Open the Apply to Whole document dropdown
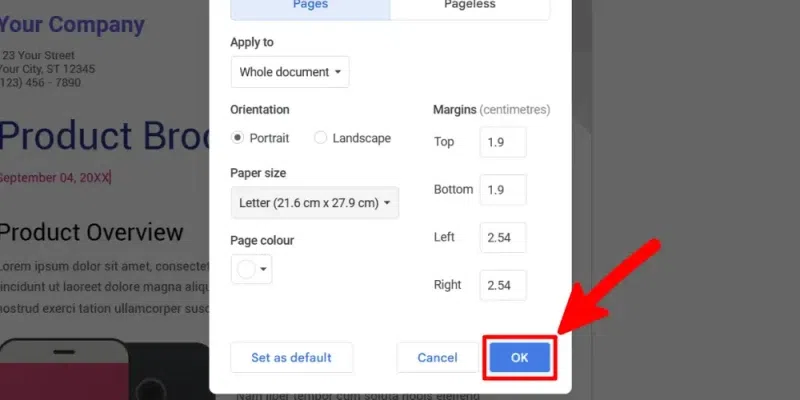800x400 pixels. coord(290,72)
